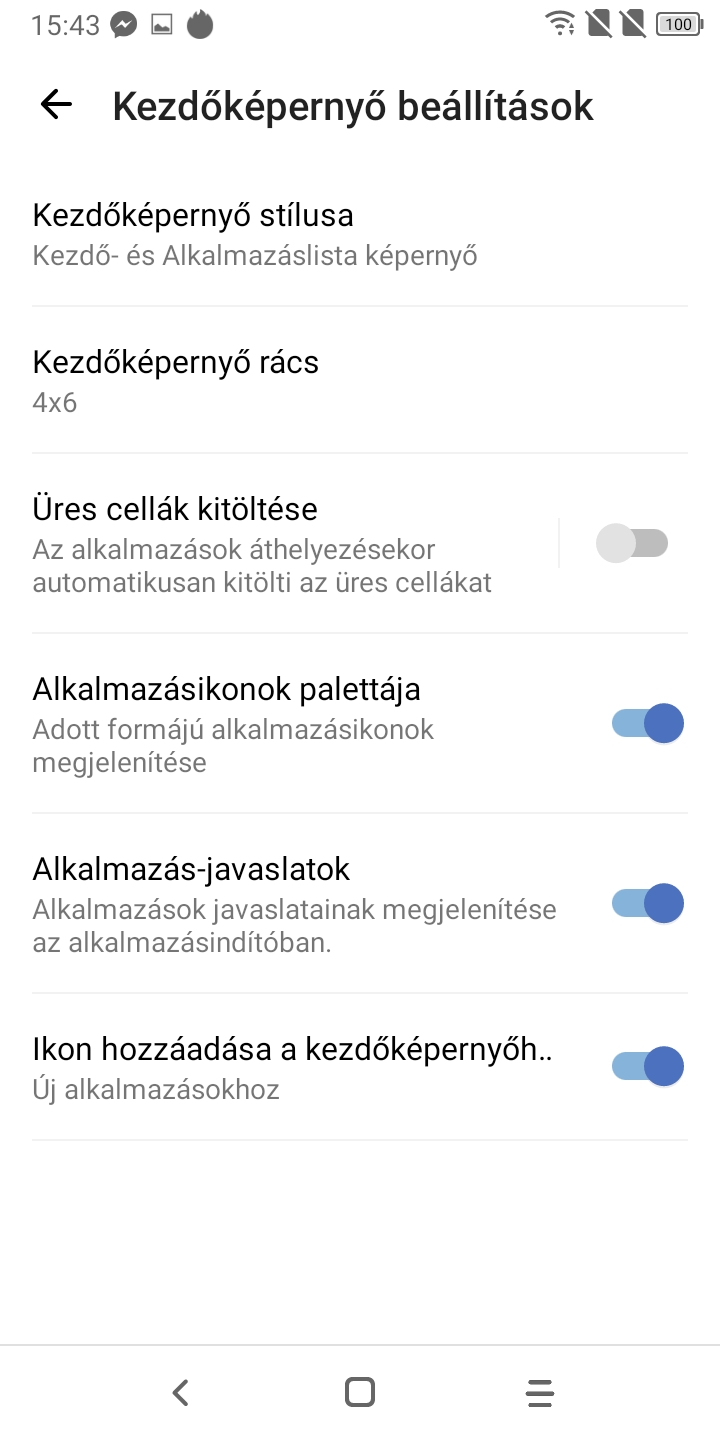Go back using the top arrow
Screen dimensions: 720x1440
coord(56,104)
